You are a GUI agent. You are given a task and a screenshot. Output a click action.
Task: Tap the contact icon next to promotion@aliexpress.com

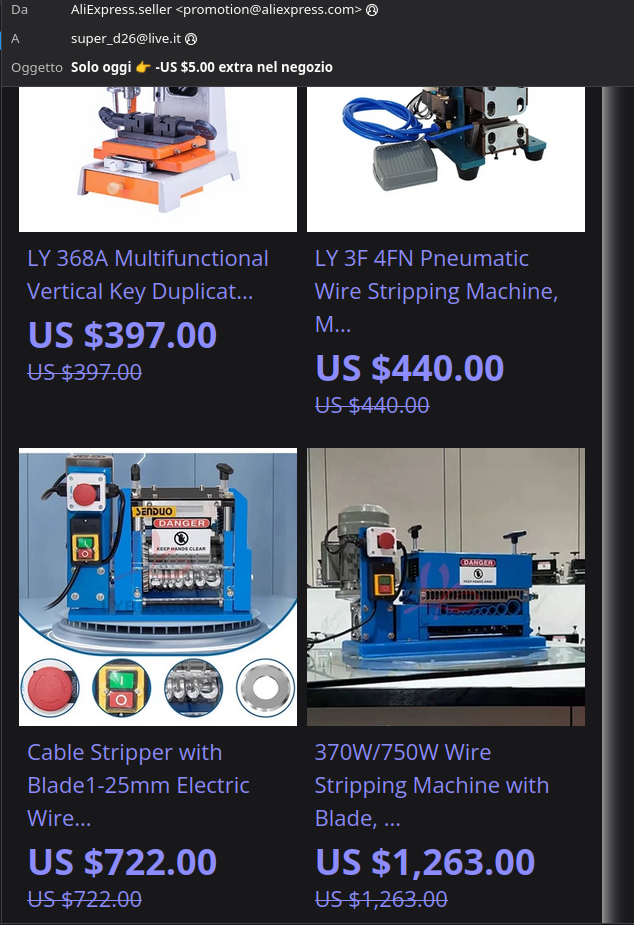(373, 10)
